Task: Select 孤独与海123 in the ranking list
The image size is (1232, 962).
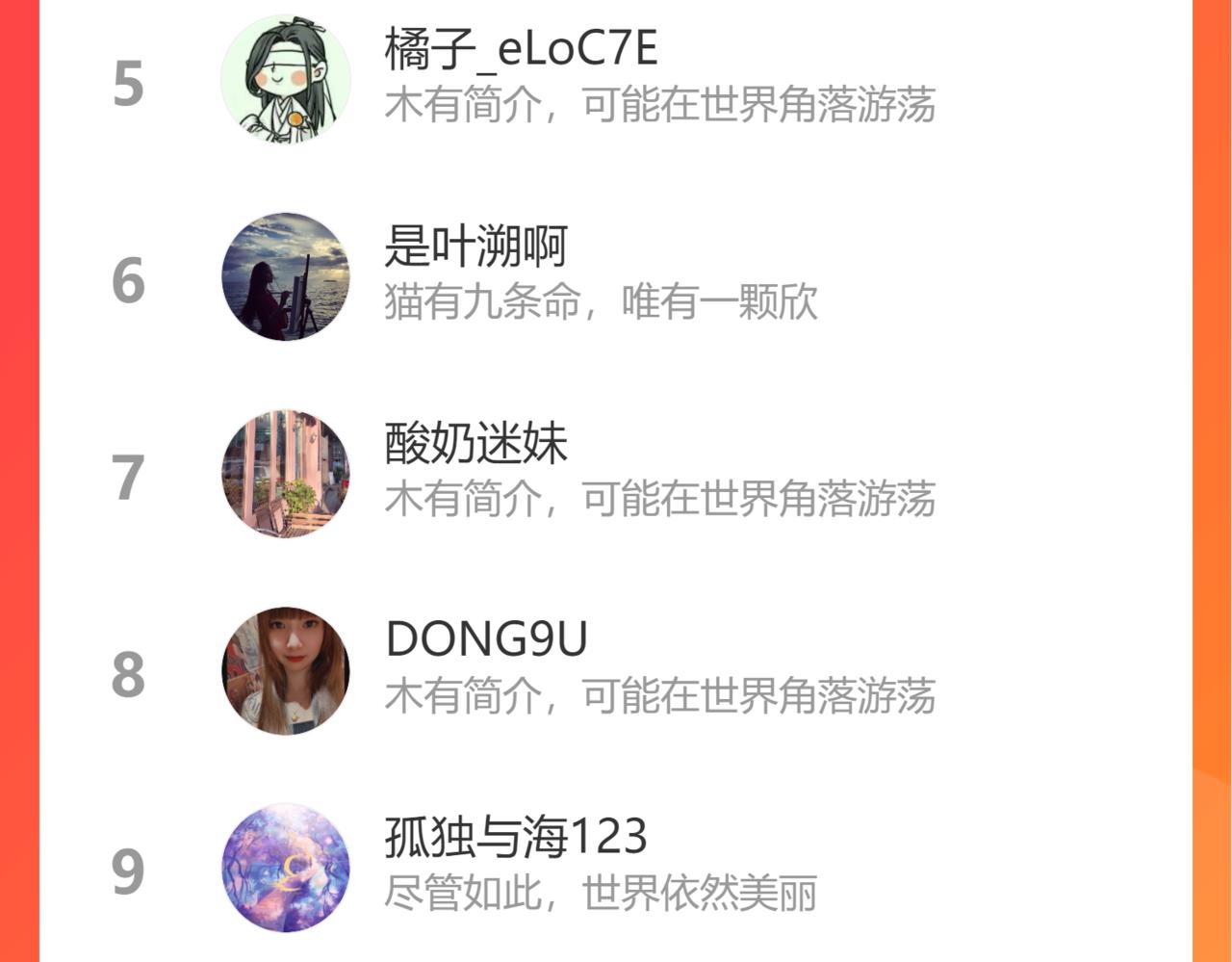Action: point(516,837)
